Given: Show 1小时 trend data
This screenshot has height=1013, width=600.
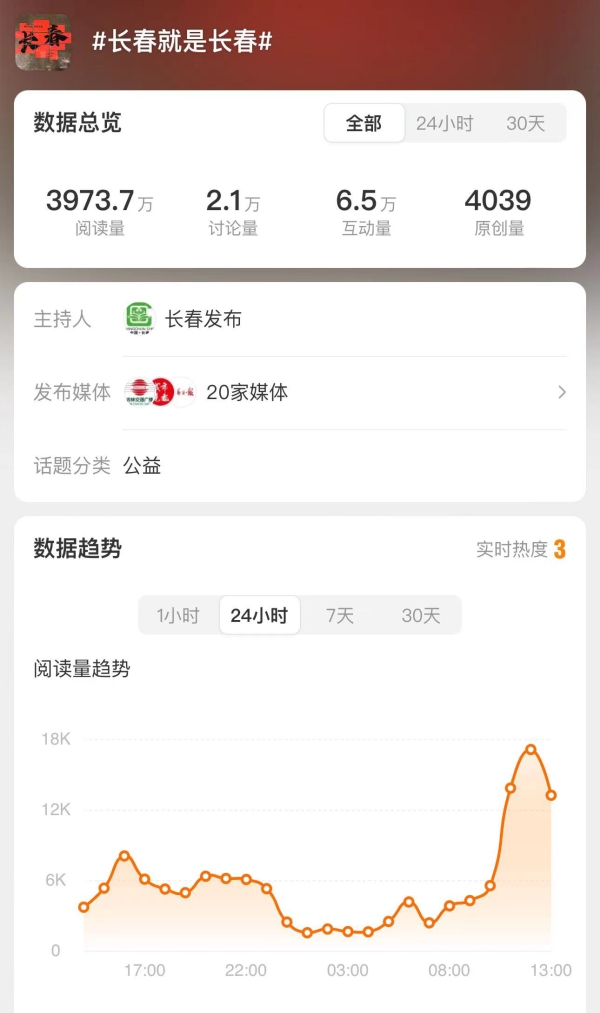Looking at the screenshot, I should click(x=178, y=616).
